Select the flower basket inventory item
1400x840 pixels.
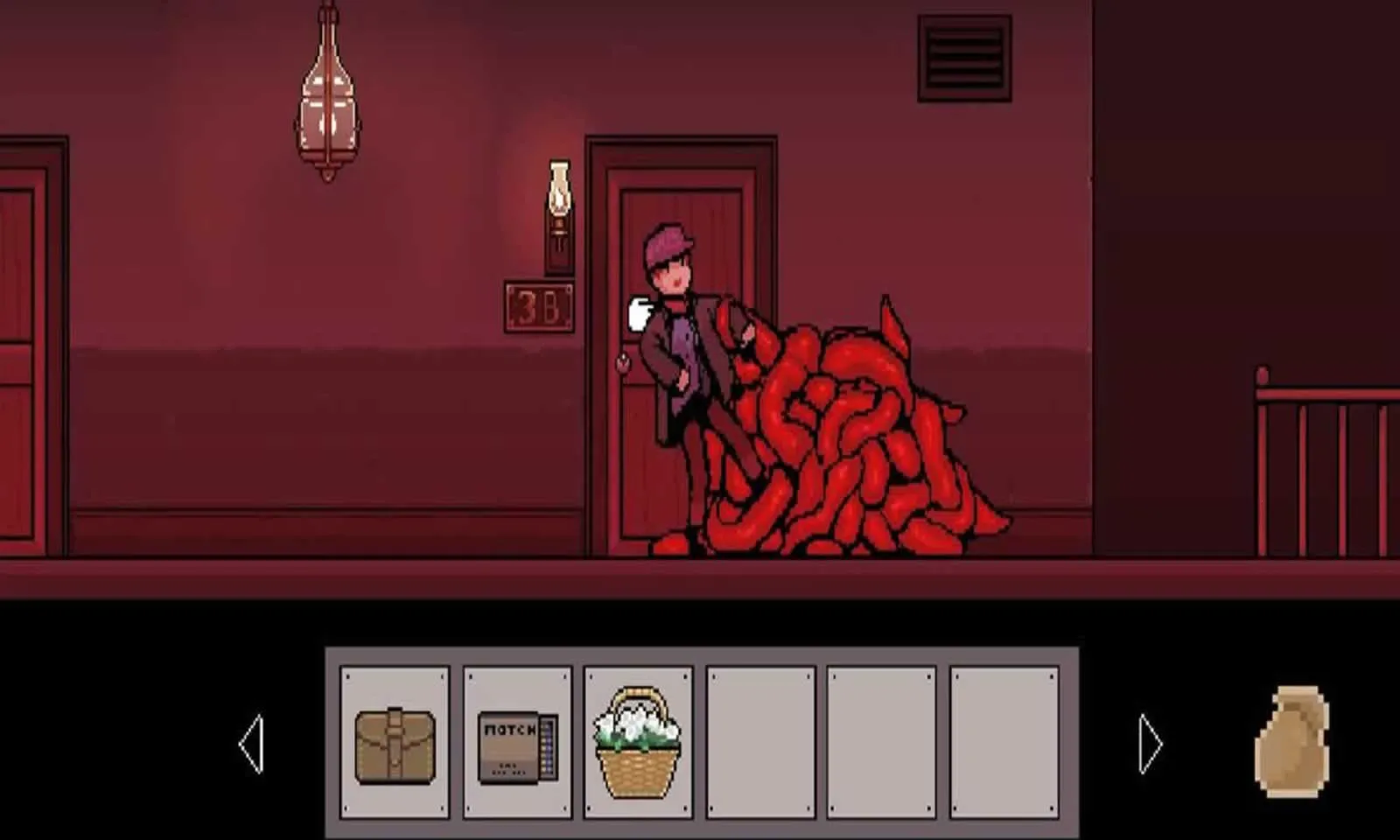point(639,742)
